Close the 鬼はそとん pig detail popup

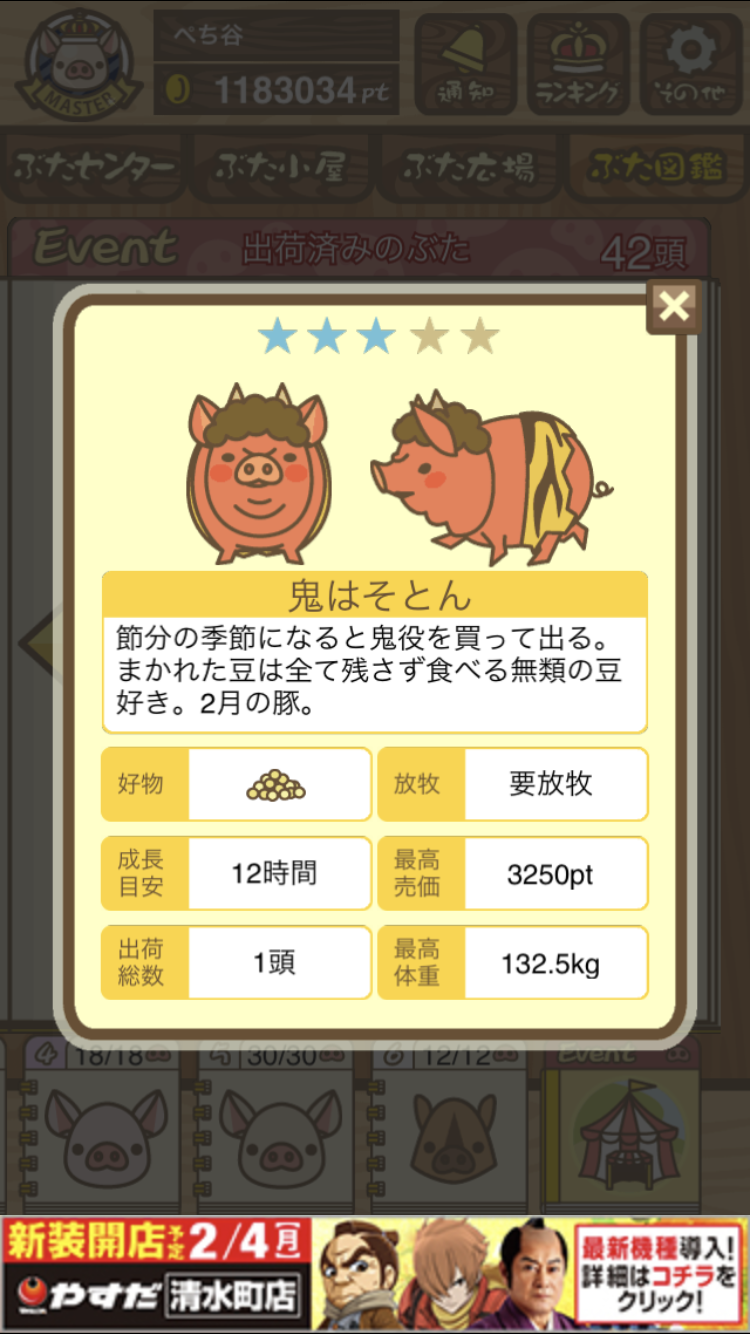pos(674,306)
